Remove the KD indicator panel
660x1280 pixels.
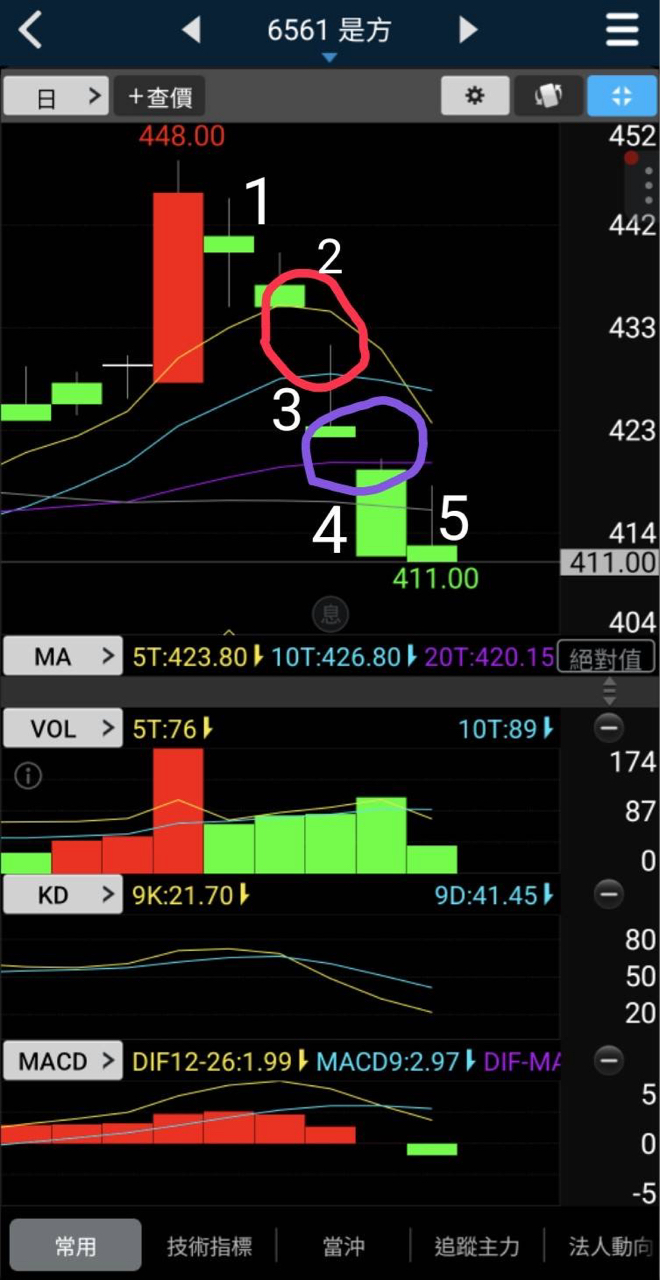[608, 894]
